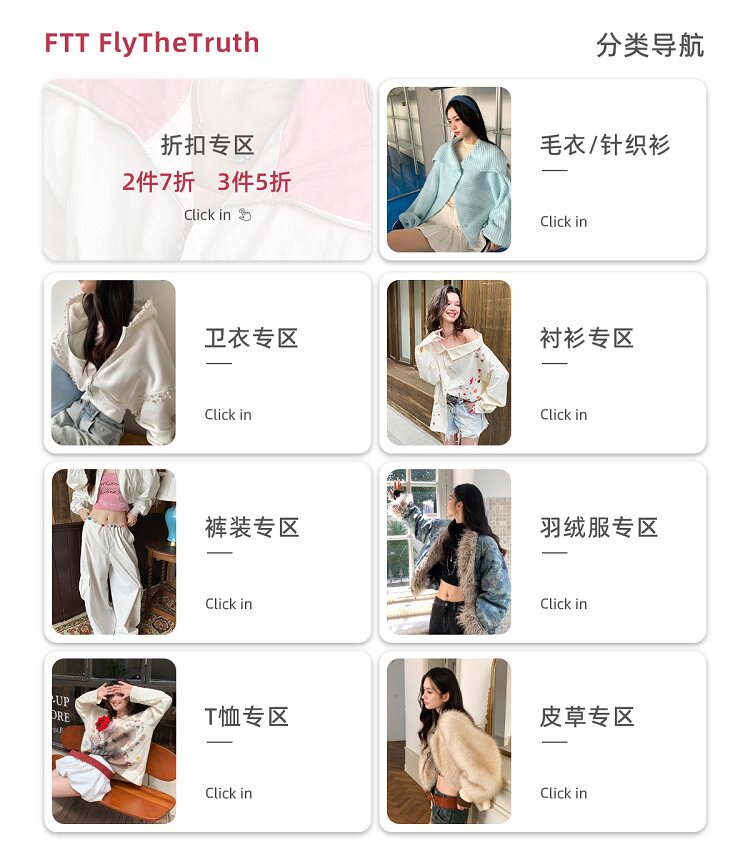The image size is (750, 864).
Task: Click the 'Click in' link under 皮草专区
Action: coord(563,793)
